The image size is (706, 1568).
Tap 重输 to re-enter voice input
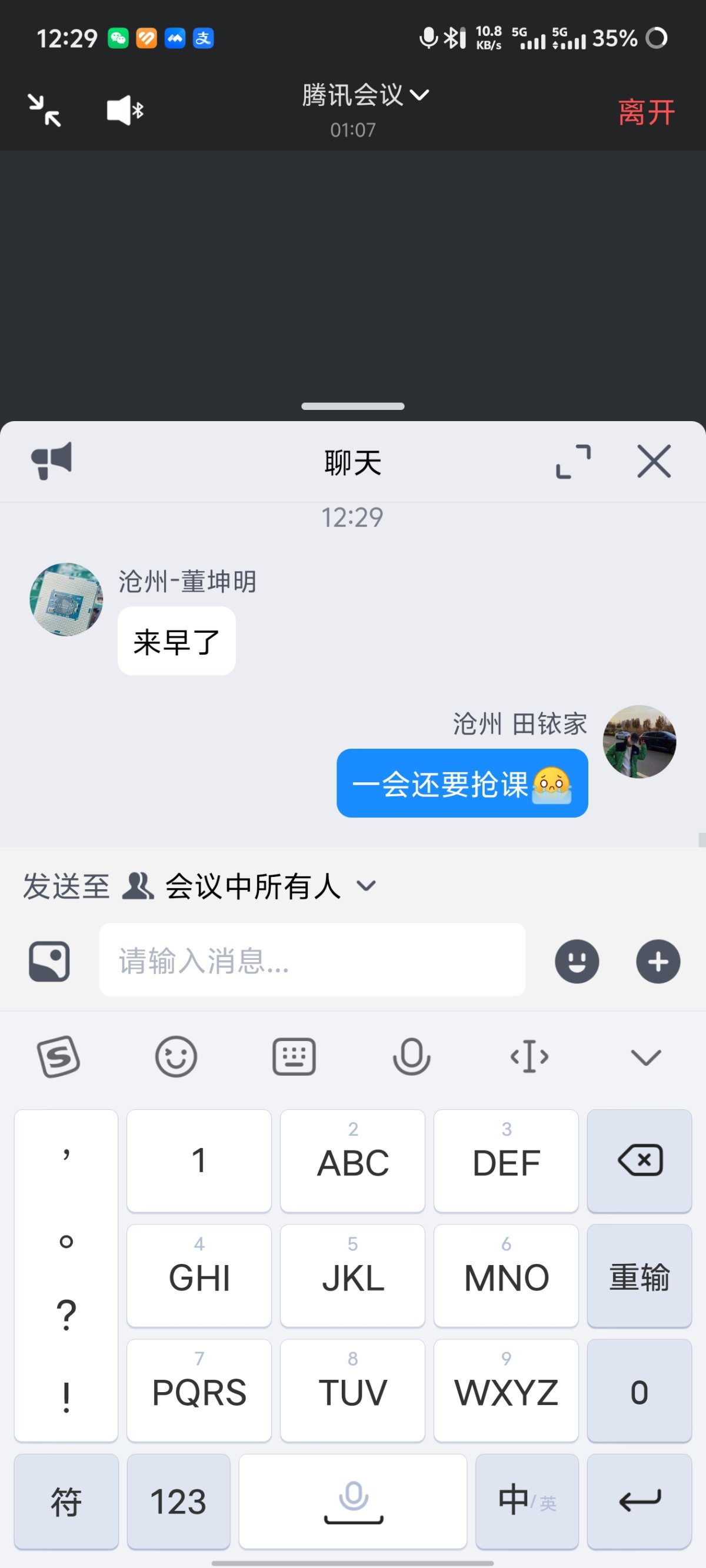639,1276
